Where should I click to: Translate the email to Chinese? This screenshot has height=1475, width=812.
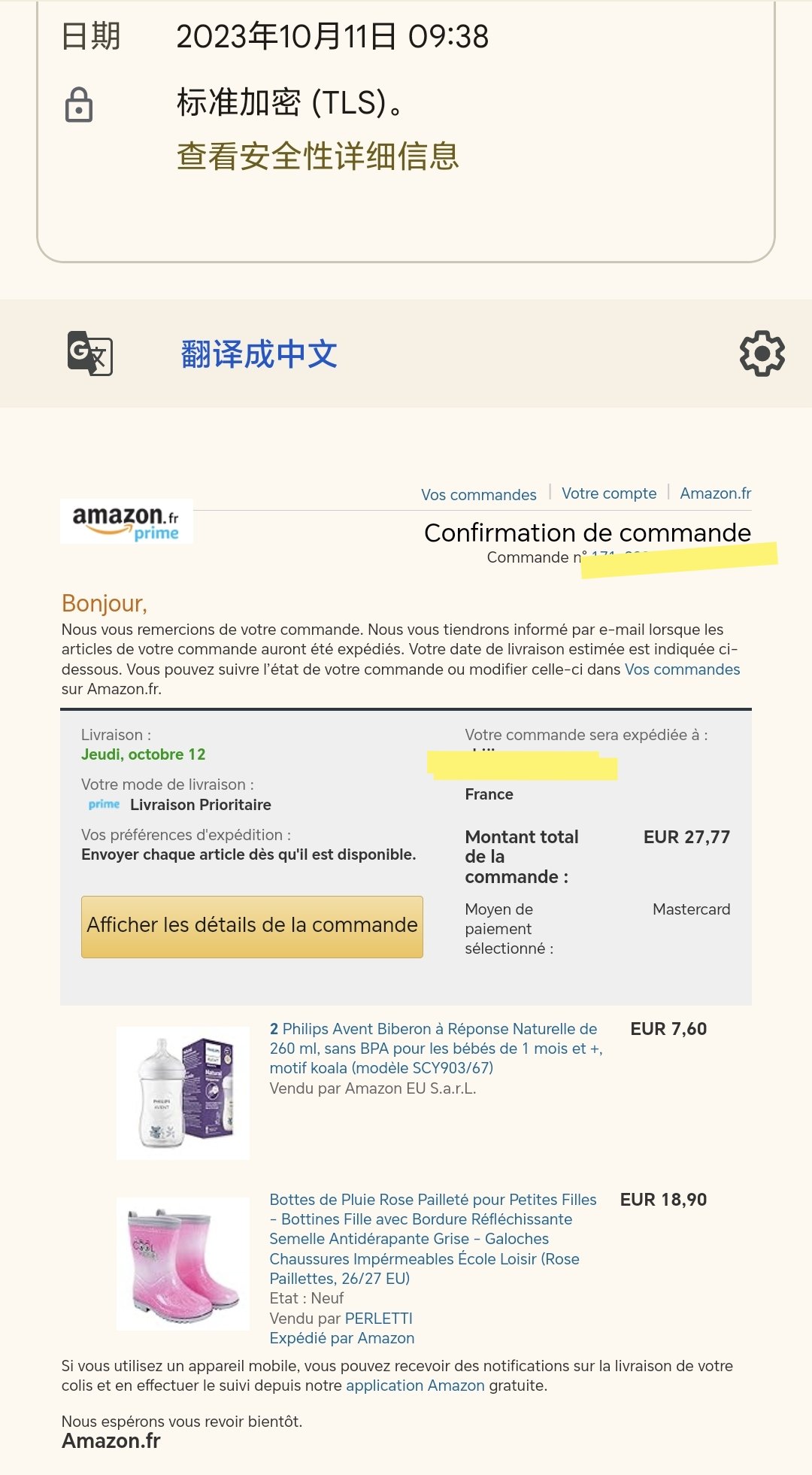pos(259,354)
